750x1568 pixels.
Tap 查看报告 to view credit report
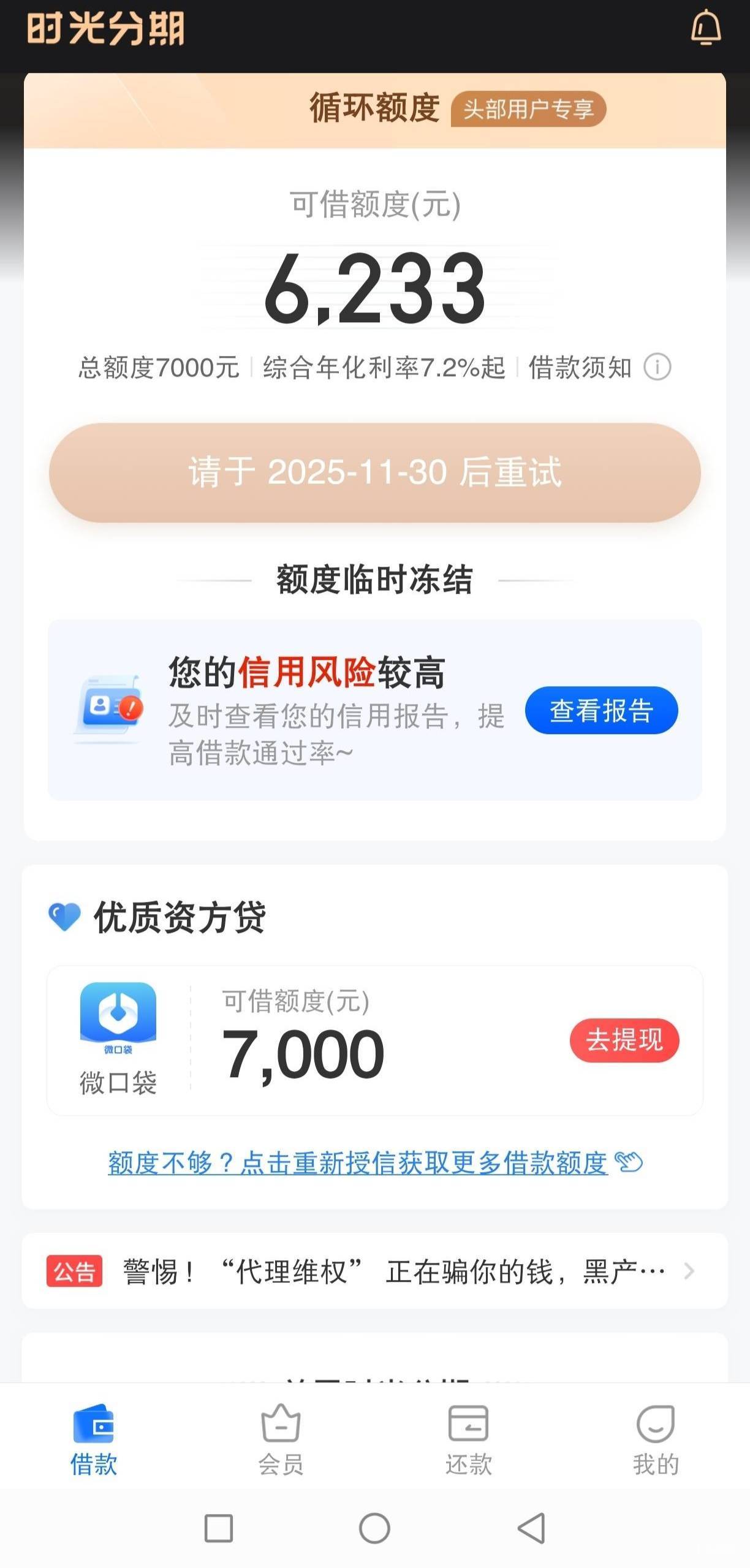pyautogui.click(x=601, y=710)
